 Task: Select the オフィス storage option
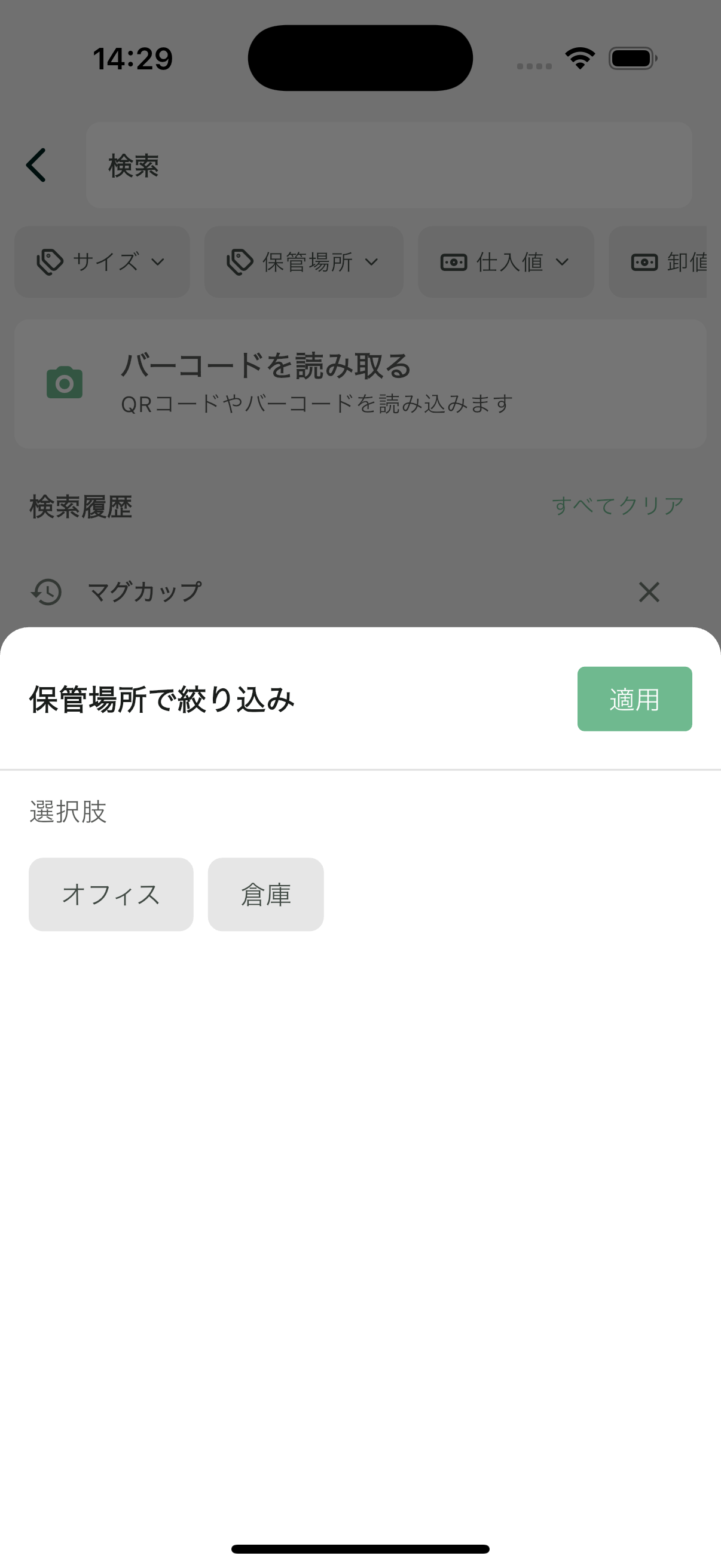pyautogui.click(x=111, y=894)
